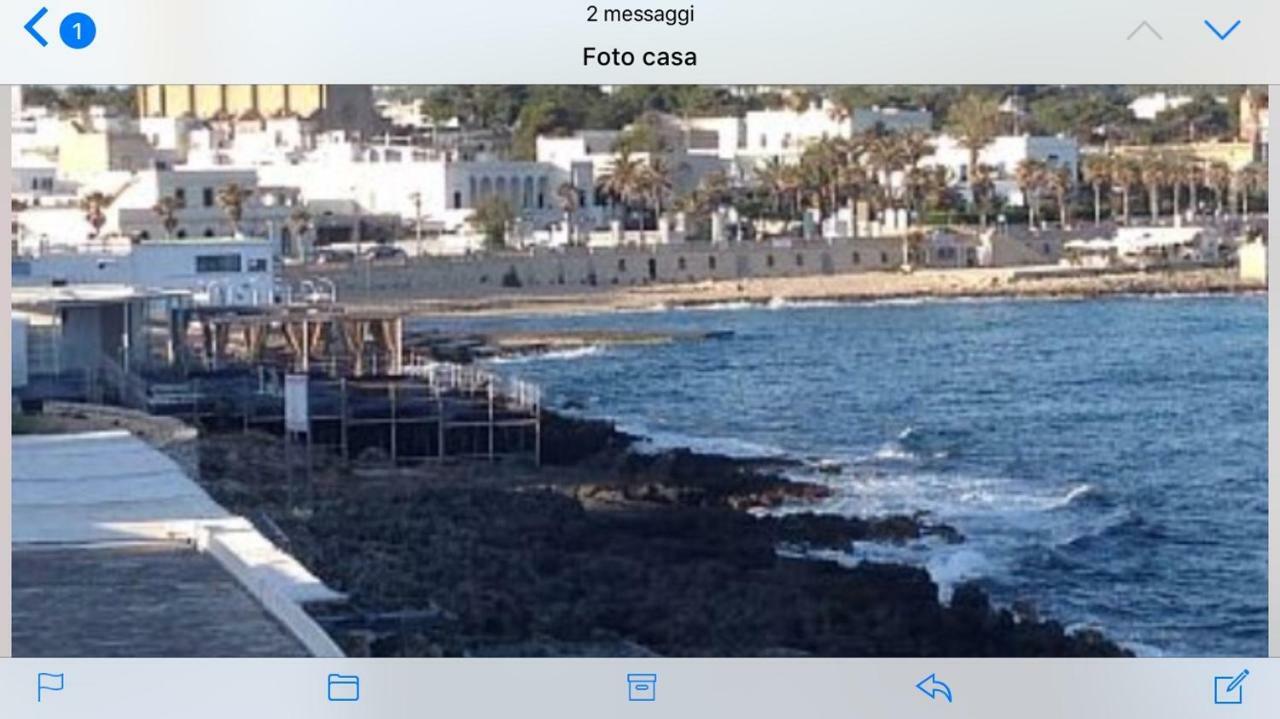
Task: Flag this email message
Action: [50, 687]
